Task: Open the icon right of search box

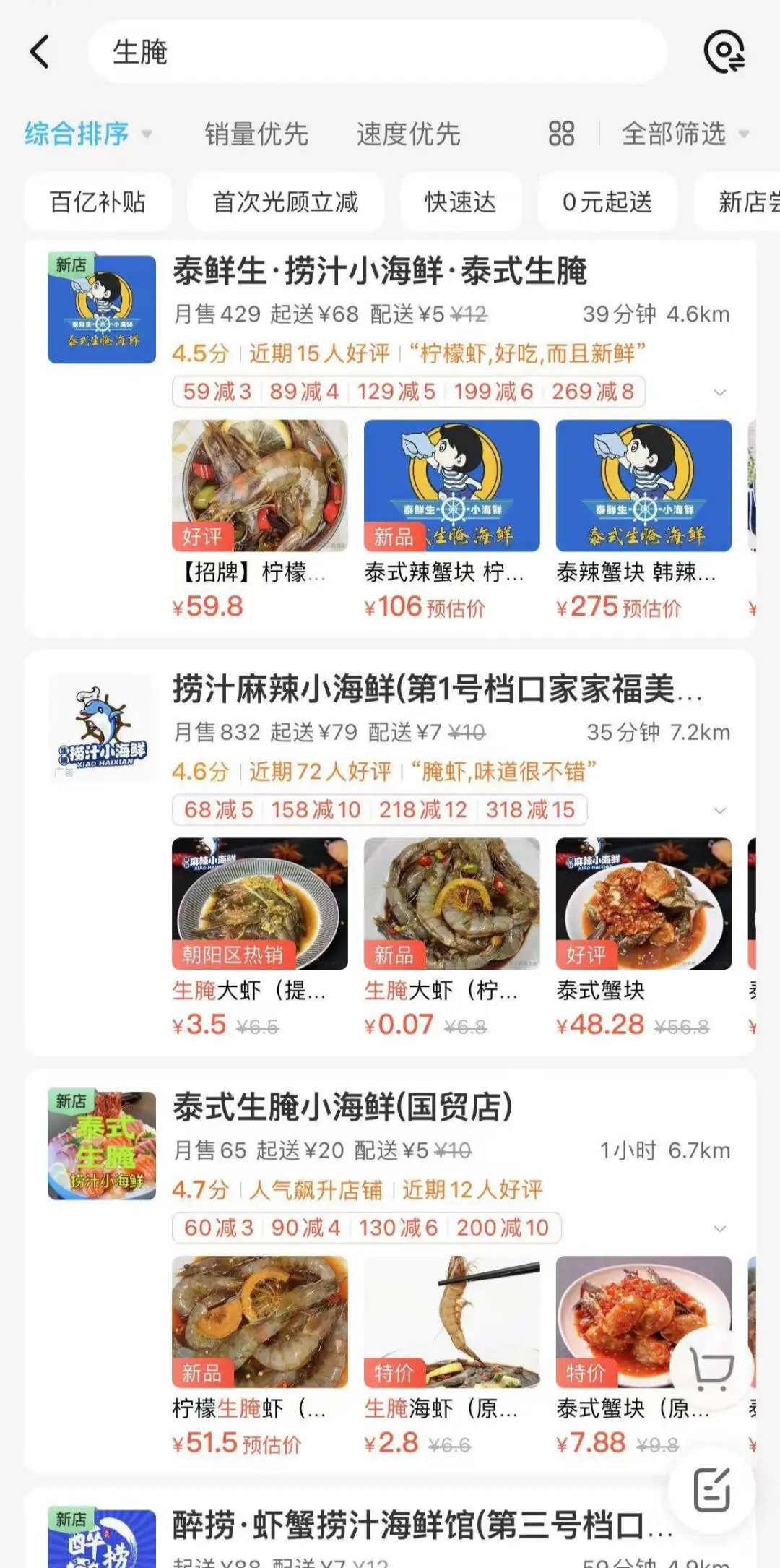Action: pyautogui.click(x=724, y=51)
